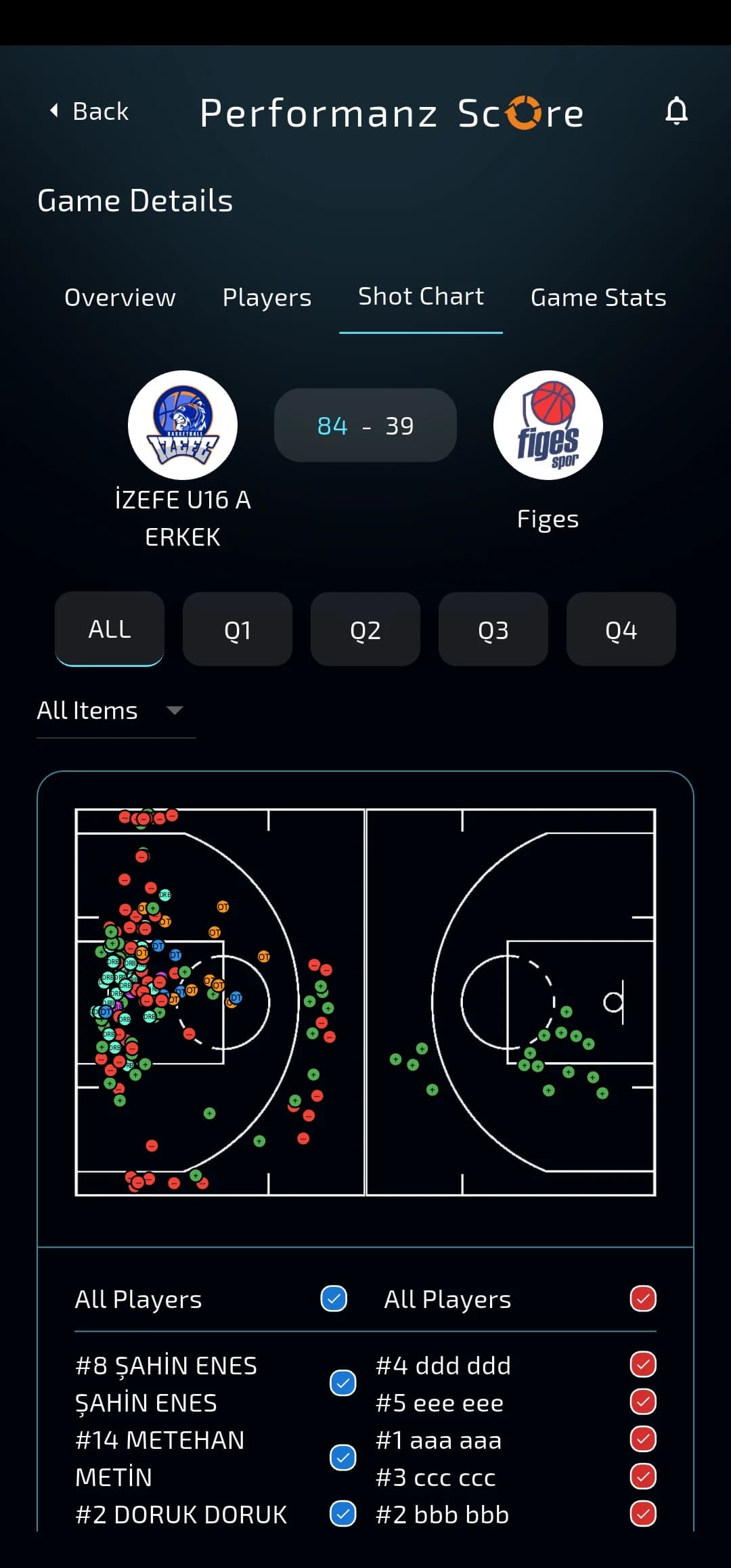Filter shot chart to Q1
This screenshot has width=731, height=1568.
point(238,630)
